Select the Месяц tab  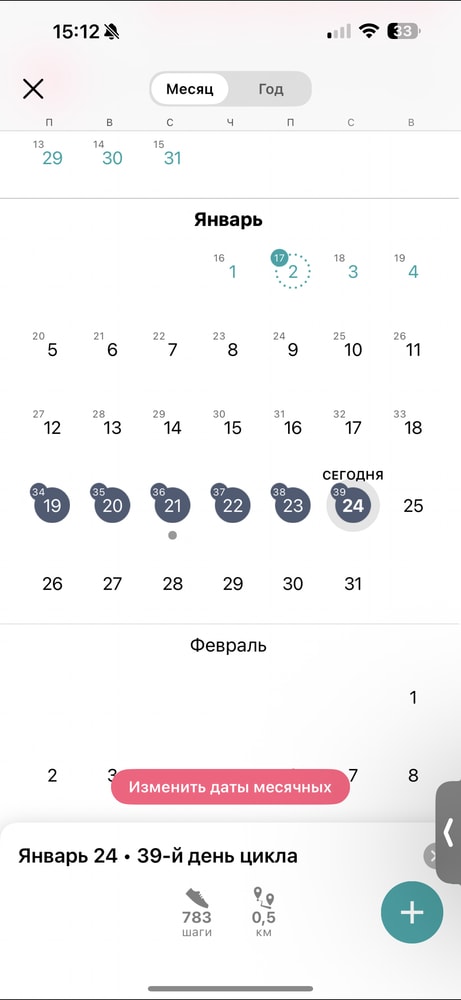click(x=189, y=89)
